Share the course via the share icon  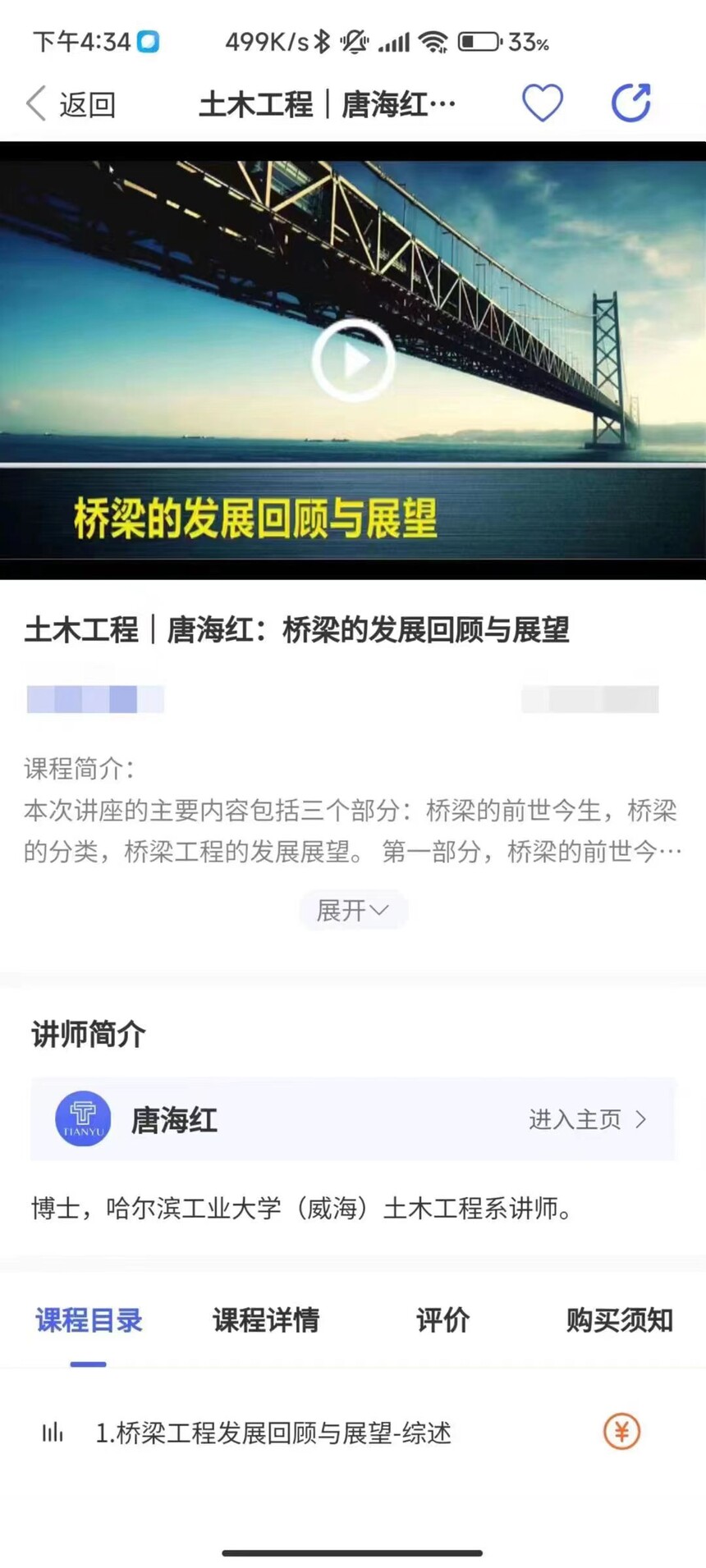pos(631,103)
